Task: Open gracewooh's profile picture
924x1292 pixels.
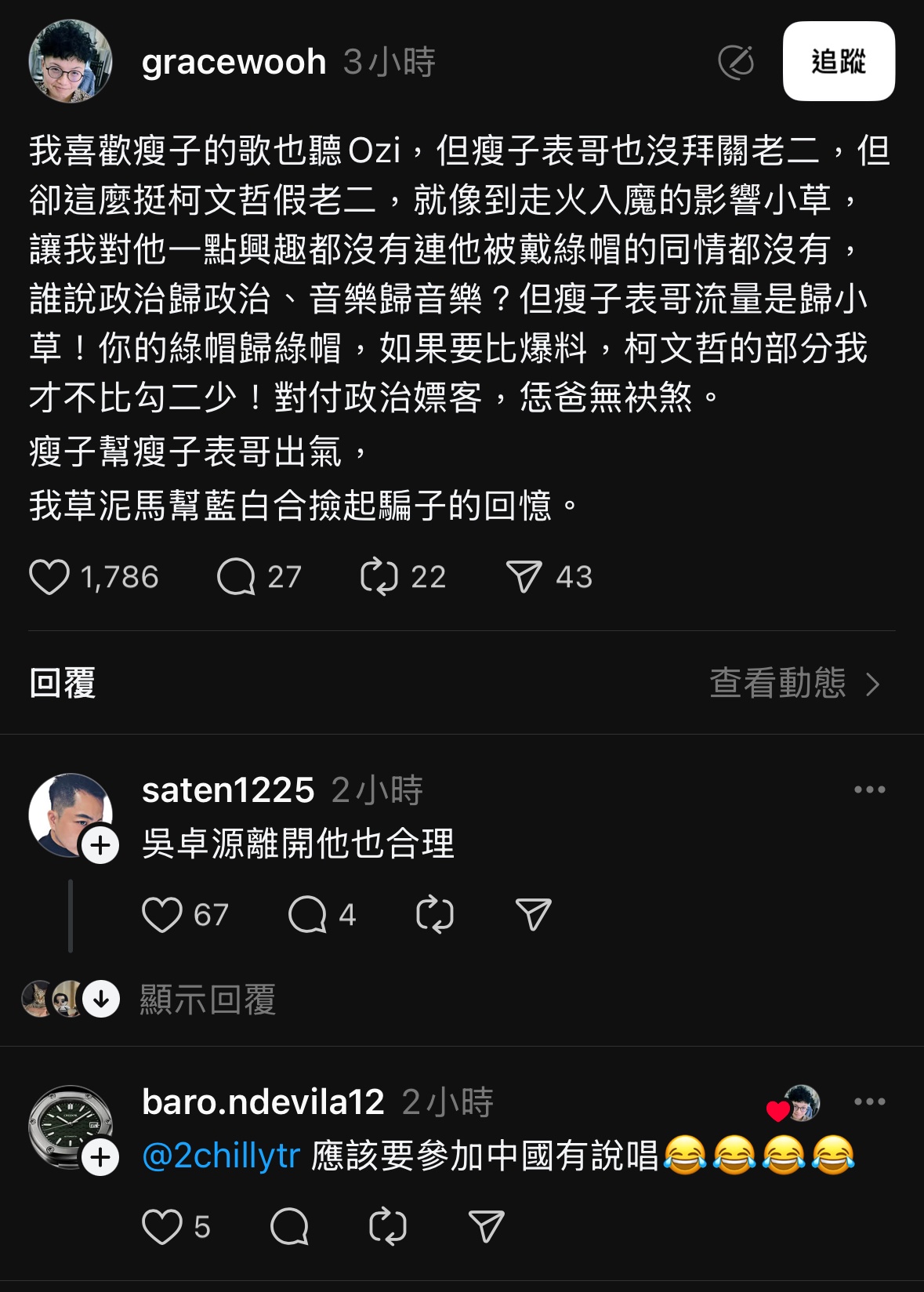Action: tap(71, 61)
